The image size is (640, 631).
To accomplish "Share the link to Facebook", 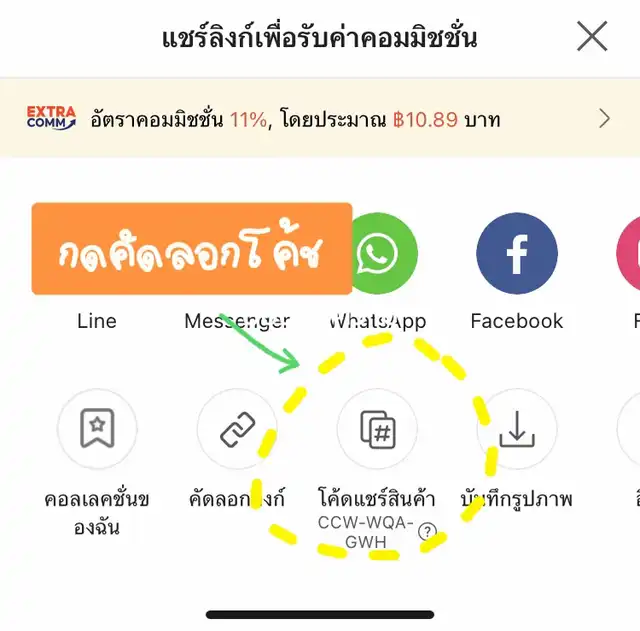I will coord(517,254).
